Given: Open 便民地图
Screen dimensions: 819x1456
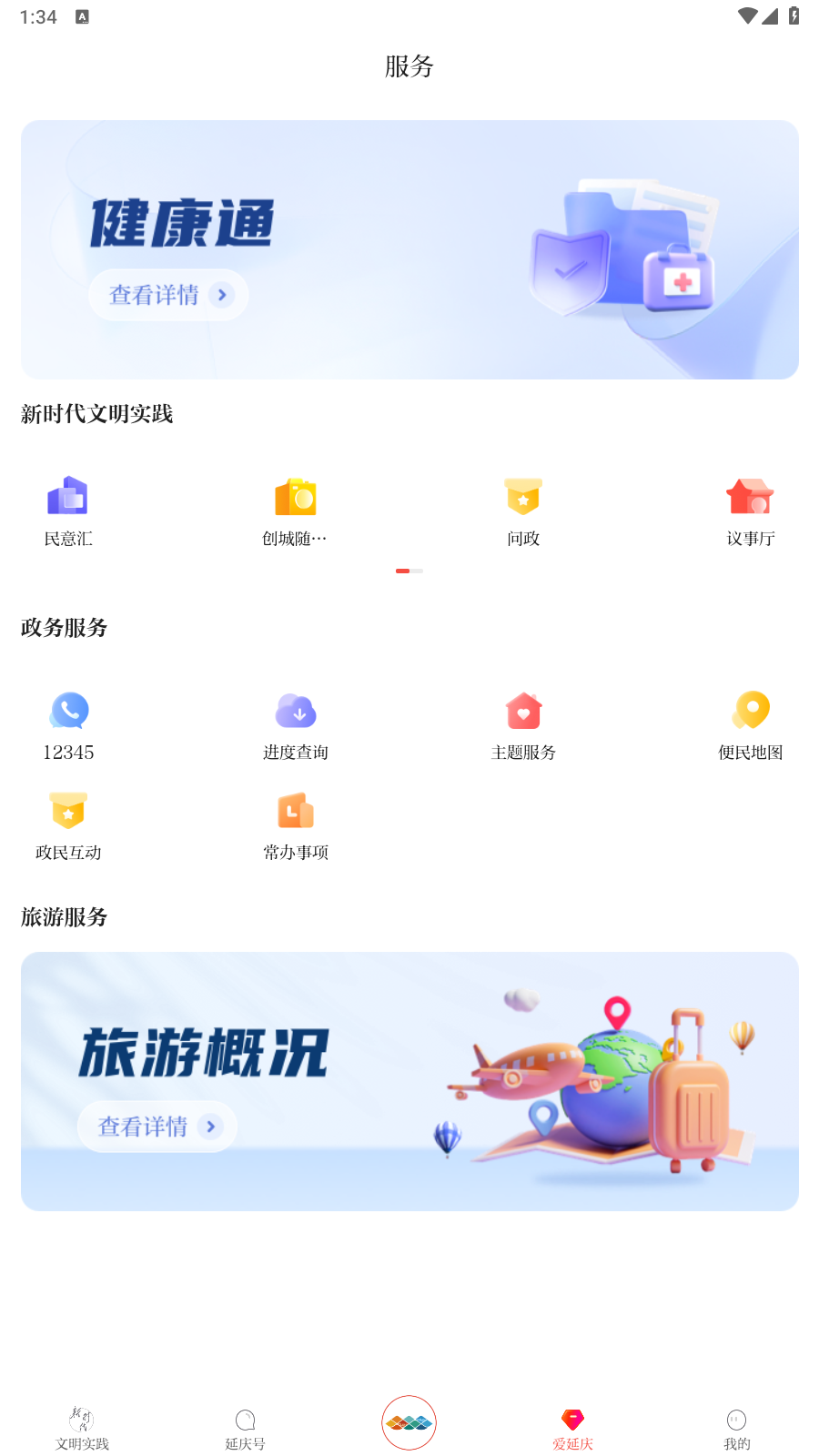Looking at the screenshot, I should coord(750,724).
